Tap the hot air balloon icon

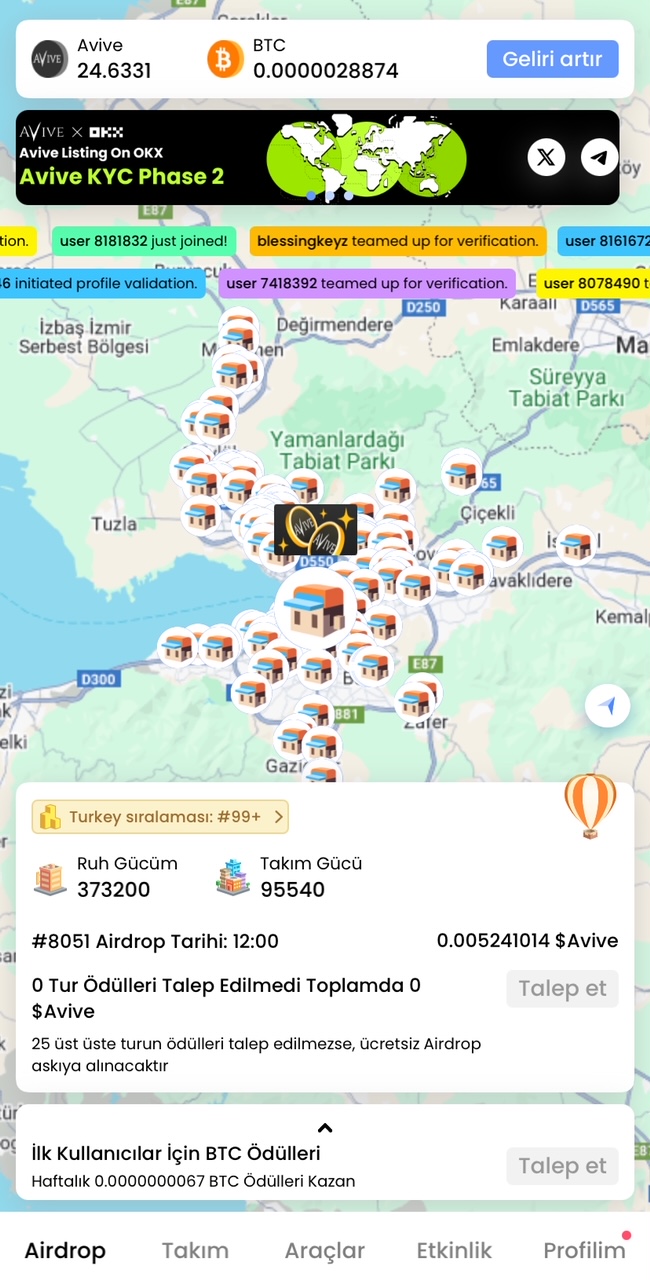(590, 805)
